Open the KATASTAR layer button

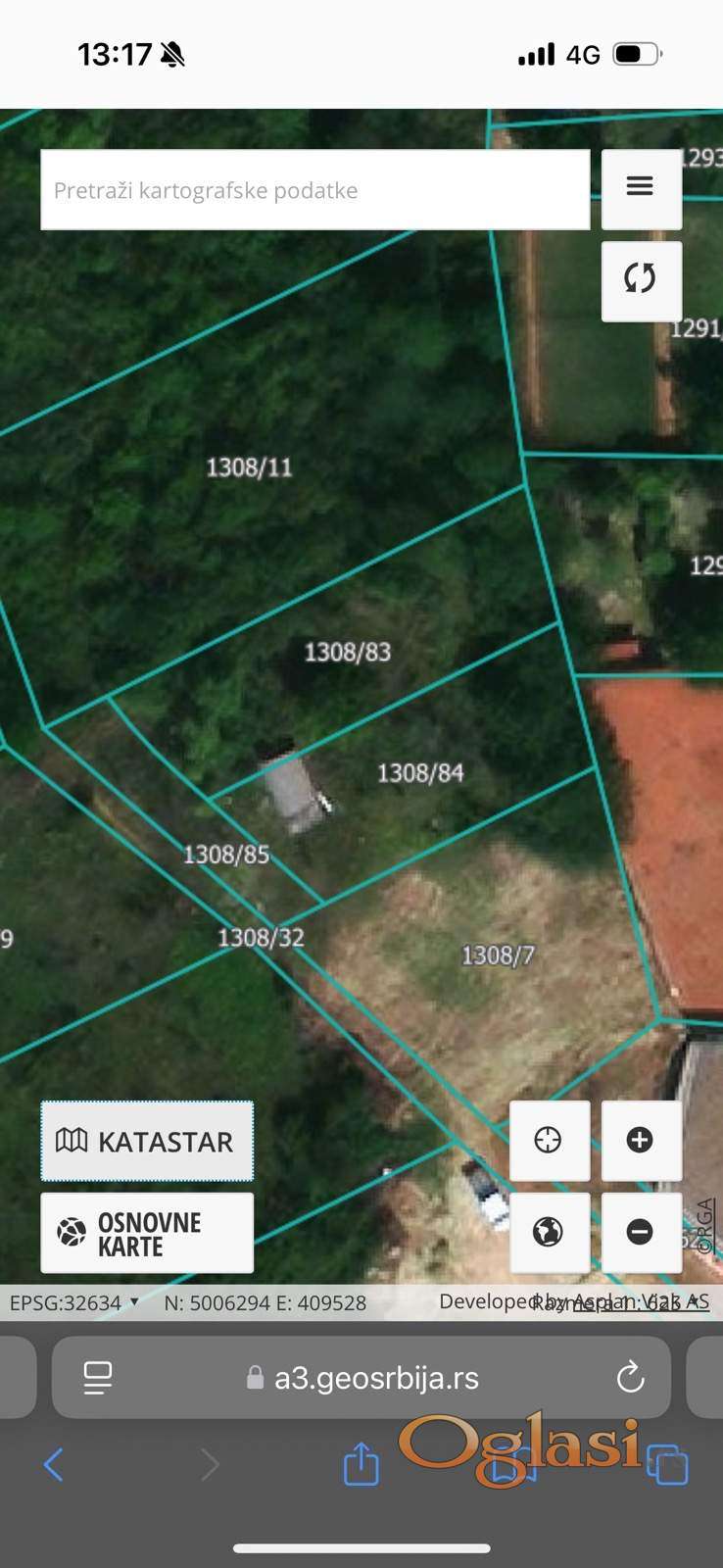coord(147,1141)
